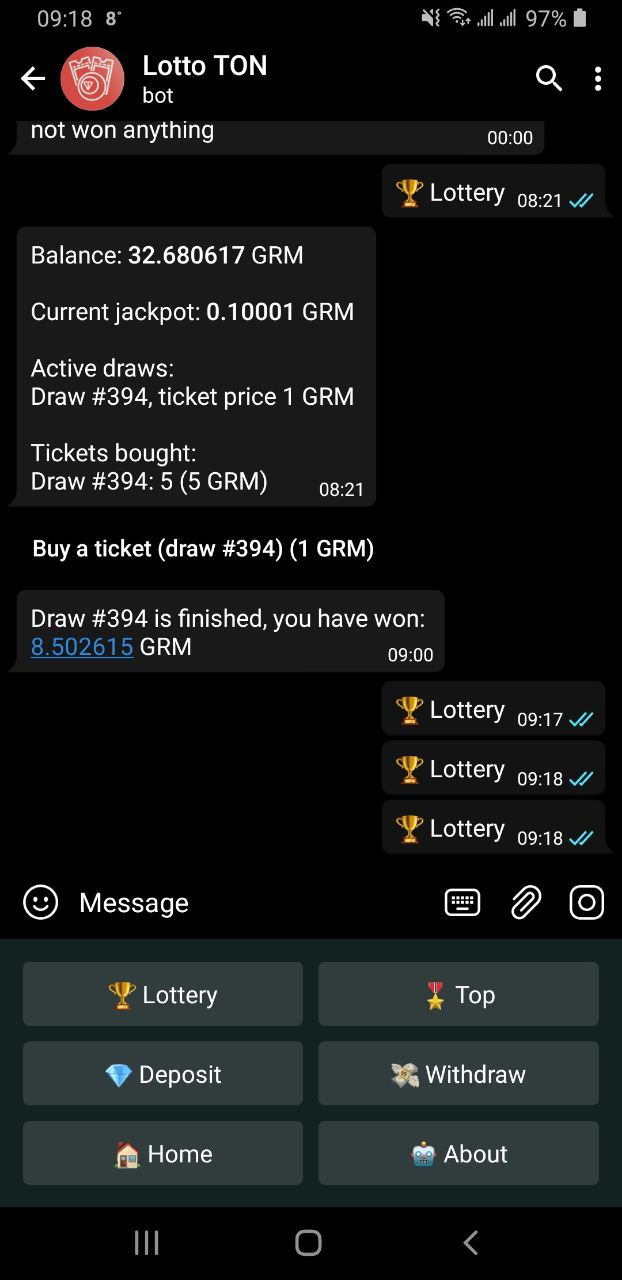Select the Top button
This screenshot has width=622, height=1280.
[x=459, y=994]
